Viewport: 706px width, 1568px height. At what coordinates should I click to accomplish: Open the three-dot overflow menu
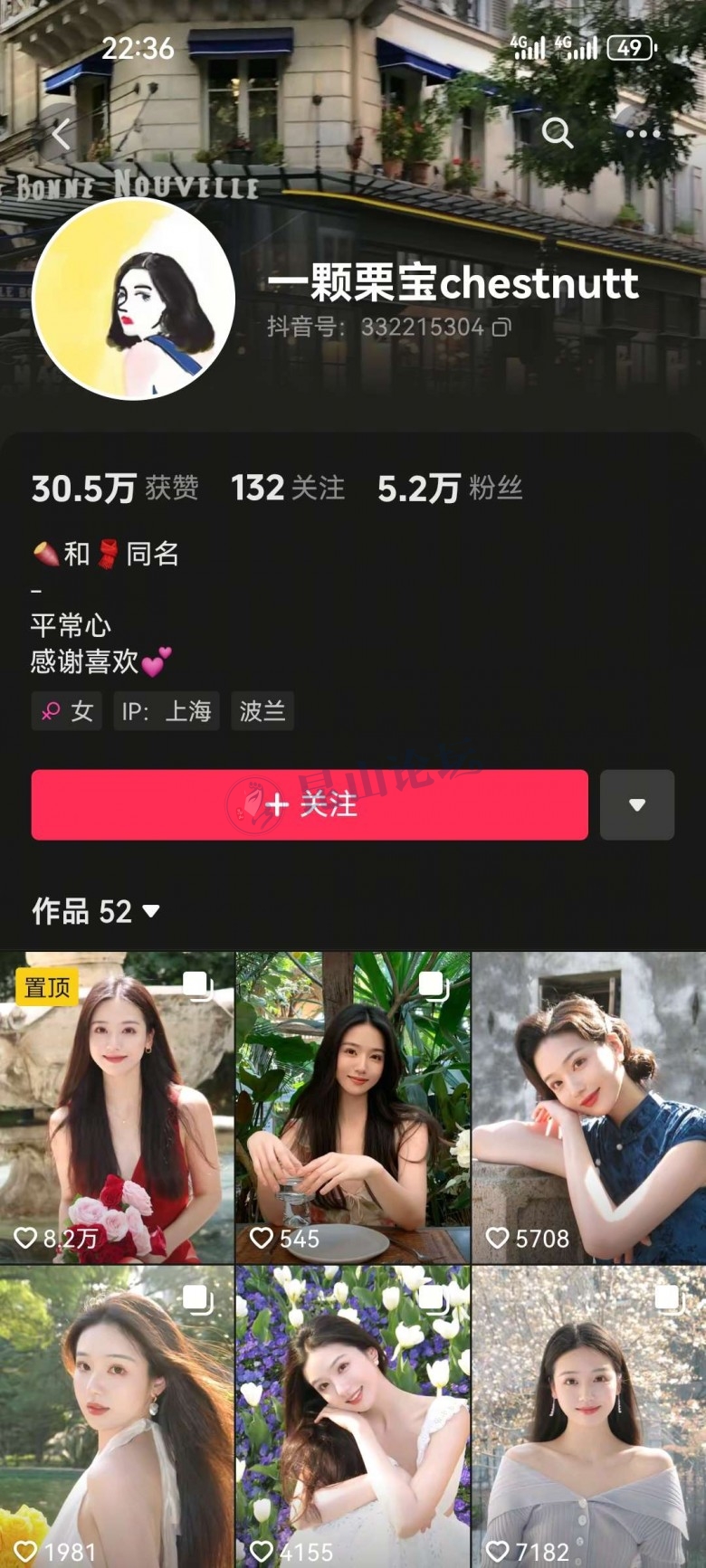643,134
